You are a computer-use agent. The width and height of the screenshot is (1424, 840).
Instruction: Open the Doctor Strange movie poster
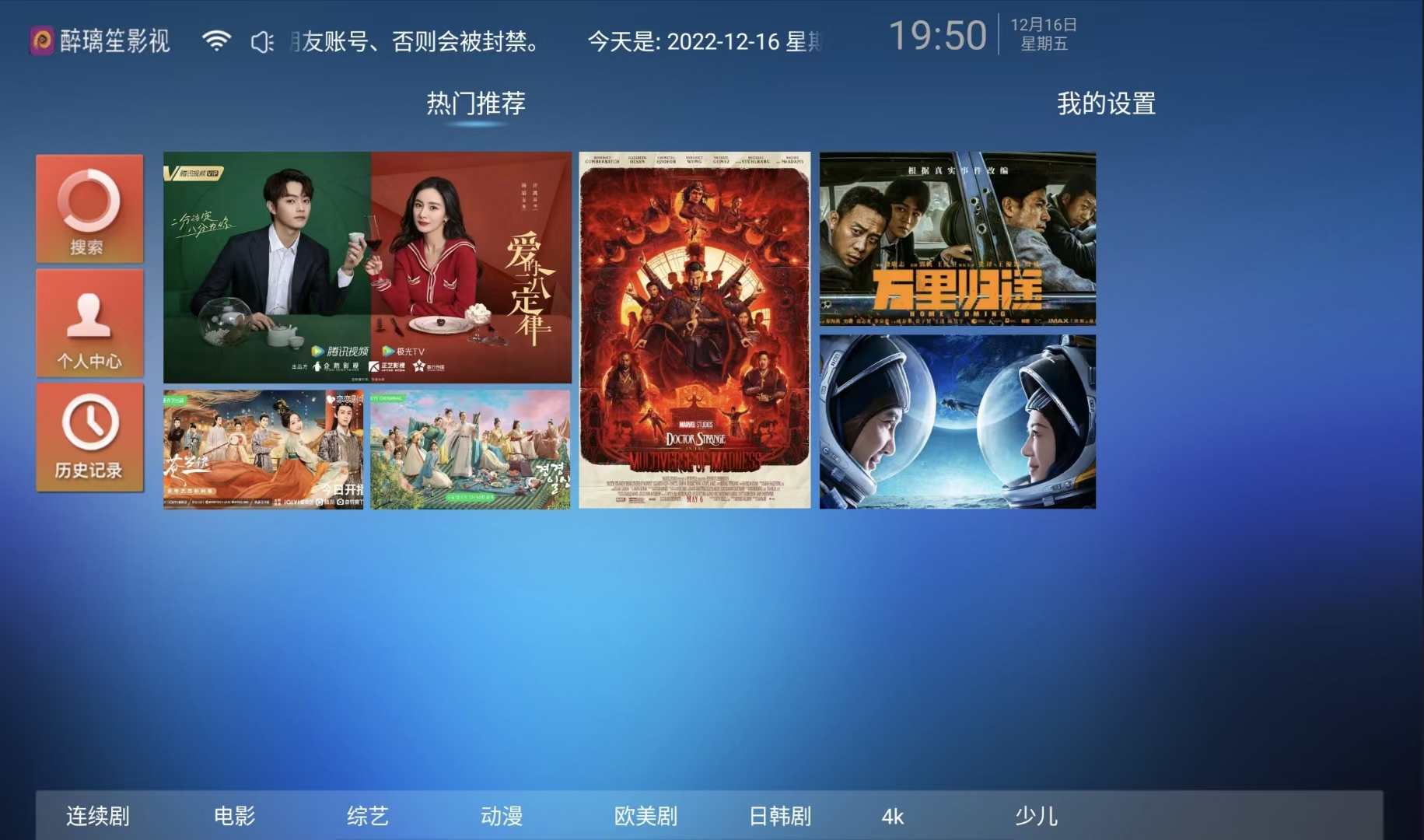[694, 330]
